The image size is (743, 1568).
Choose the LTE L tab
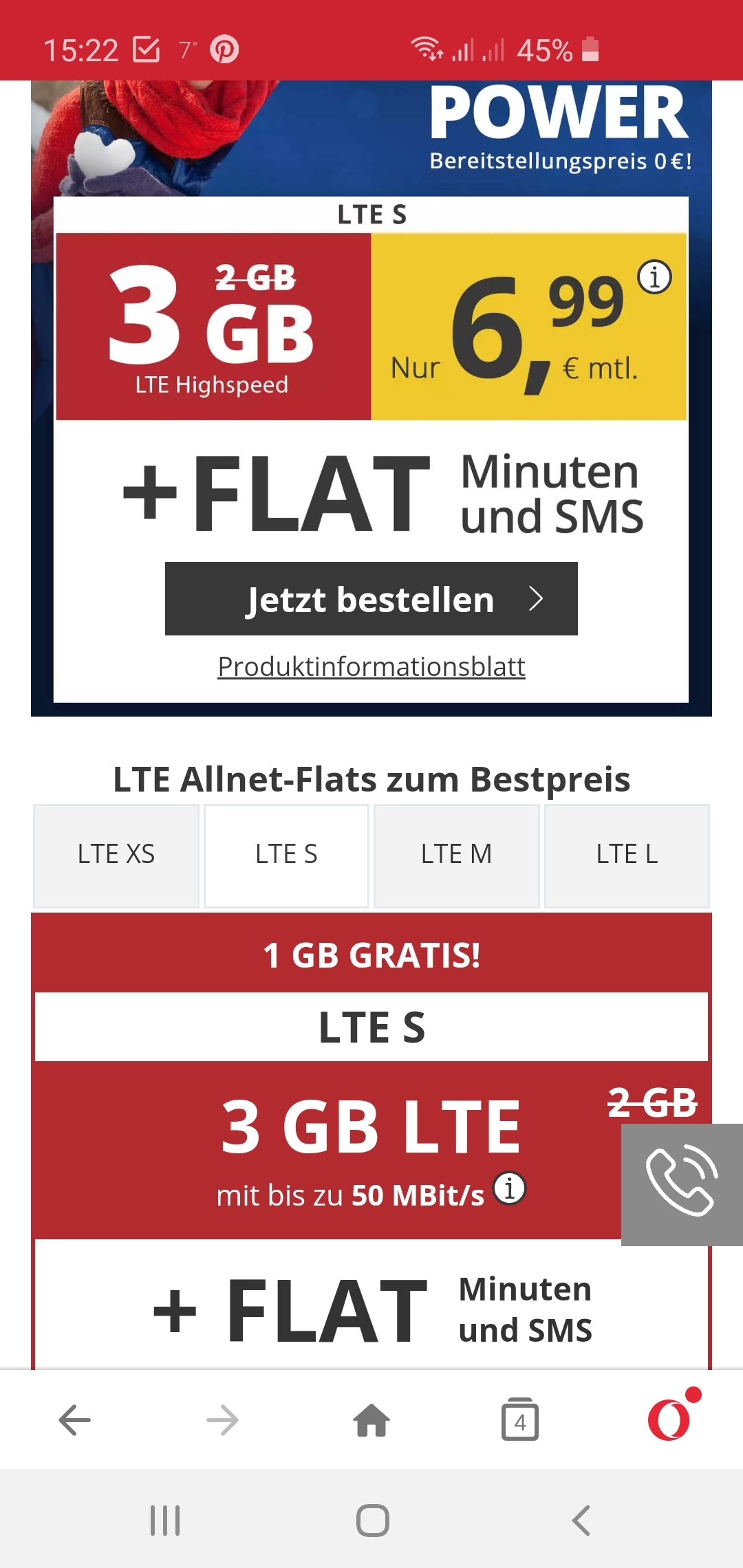(x=627, y=856)
